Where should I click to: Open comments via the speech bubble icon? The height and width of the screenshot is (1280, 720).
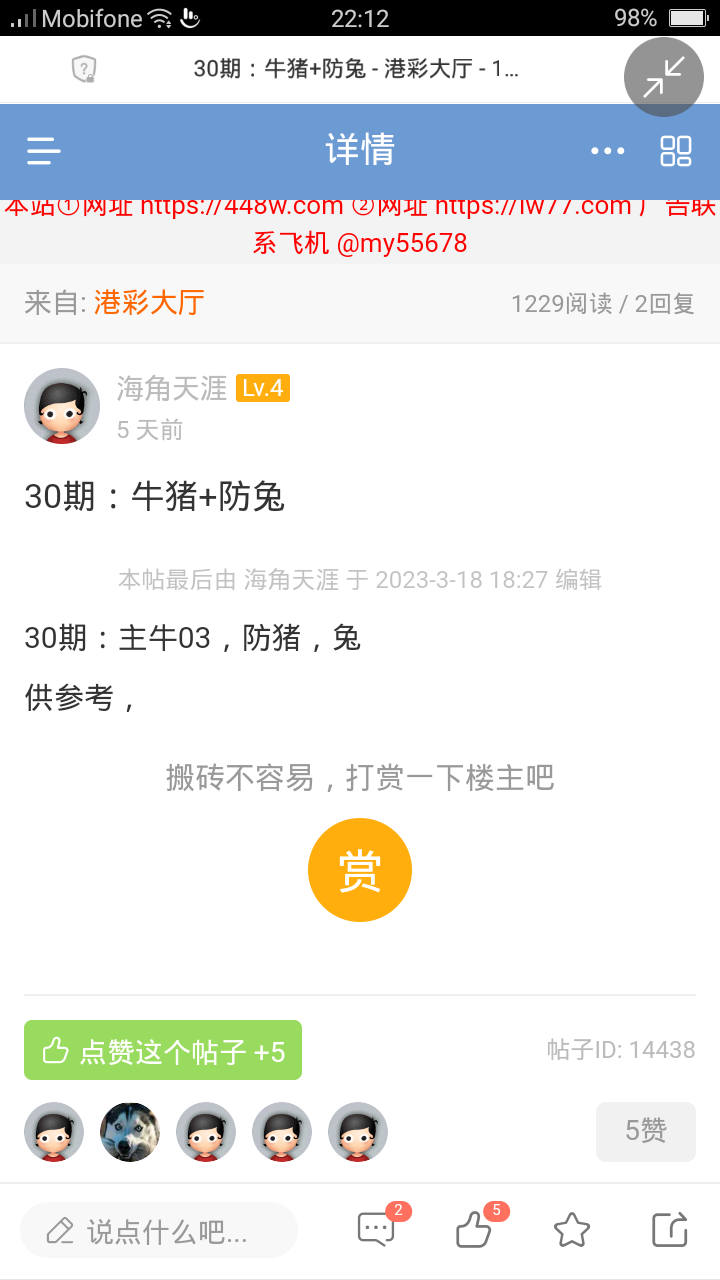[x=373, y=1231]
